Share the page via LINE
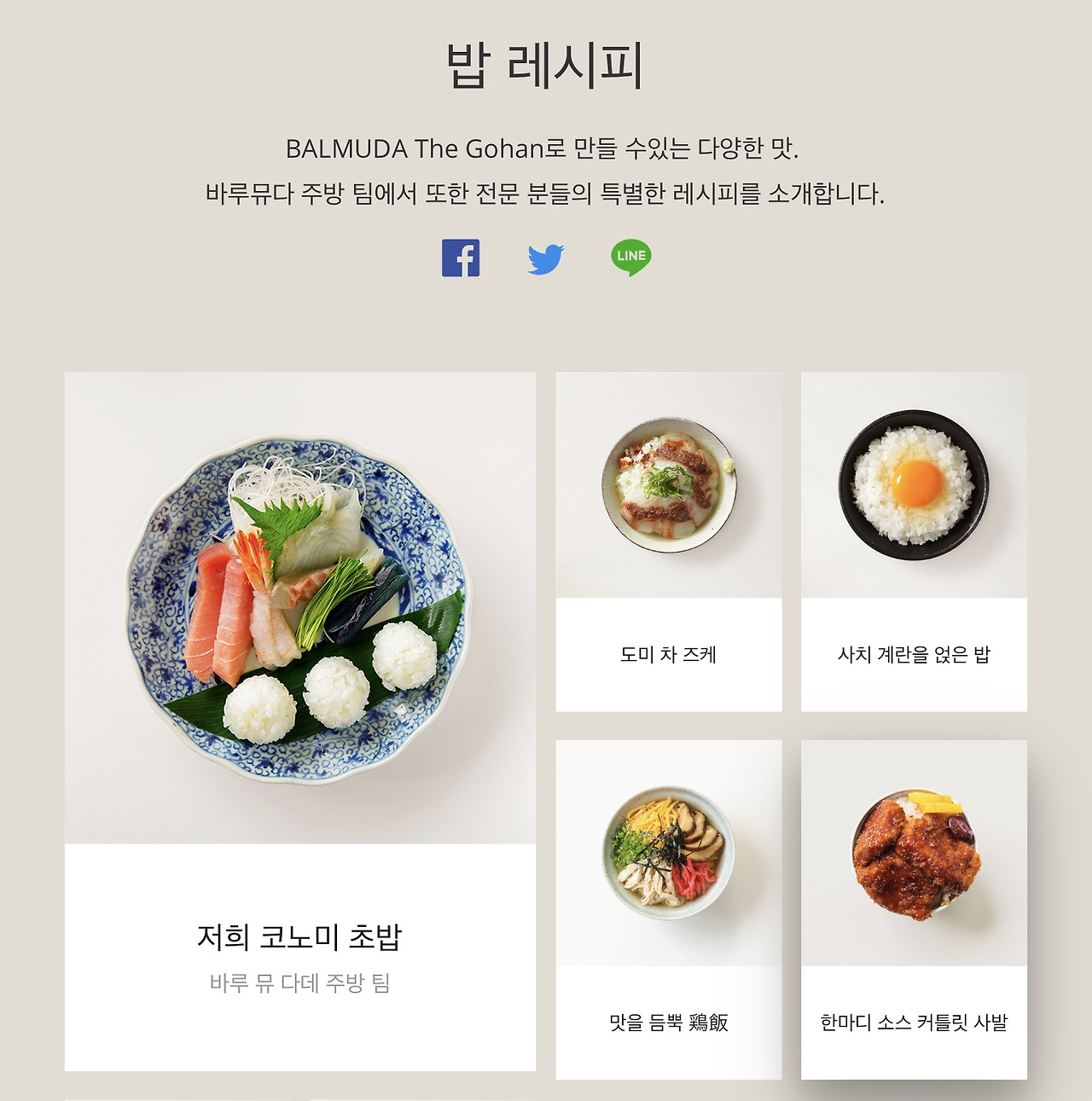Image resolution: width=1092 pixels, height=1101 pixels. pyautogui.click(x=631, y=258)
